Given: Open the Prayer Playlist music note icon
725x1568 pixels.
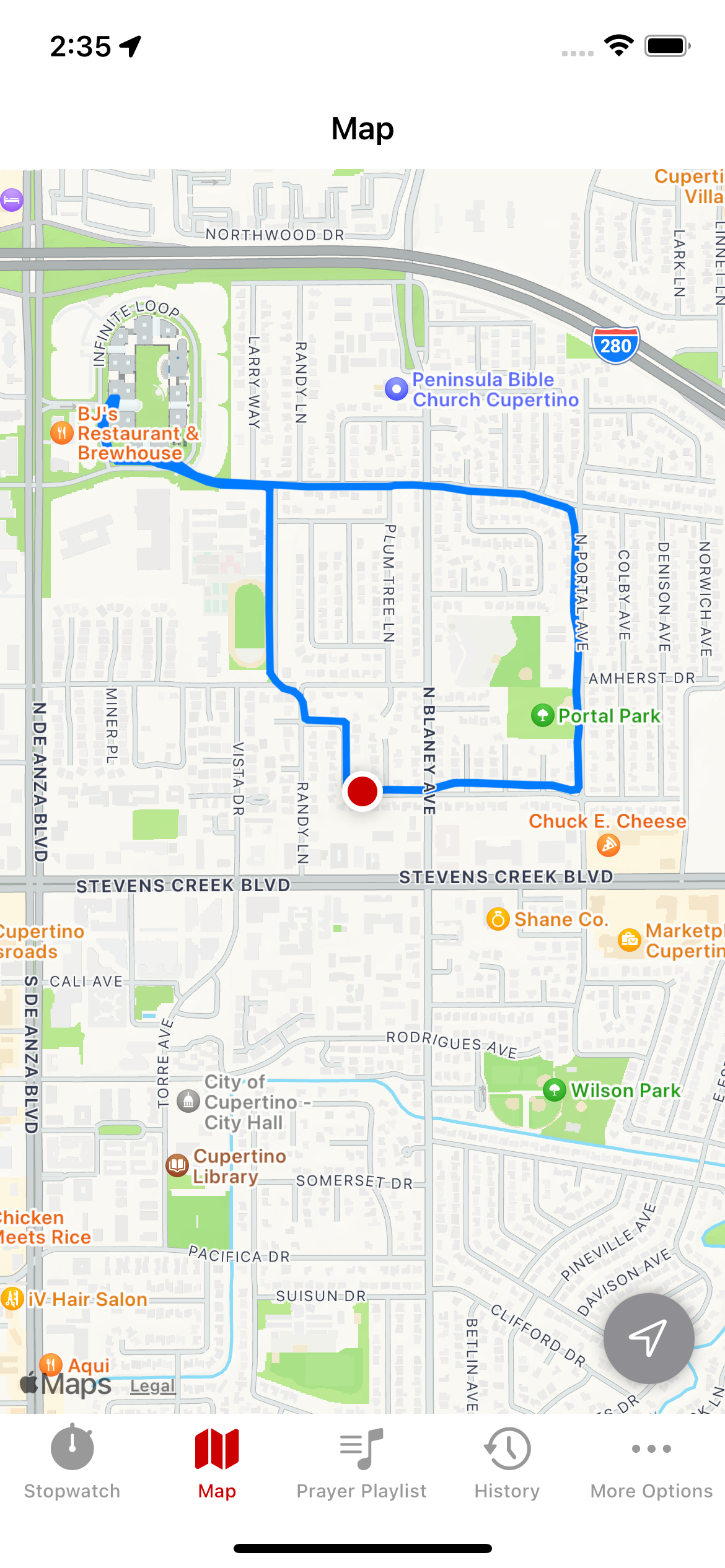Looking at the screenshot, I should tap(361, 1448).
